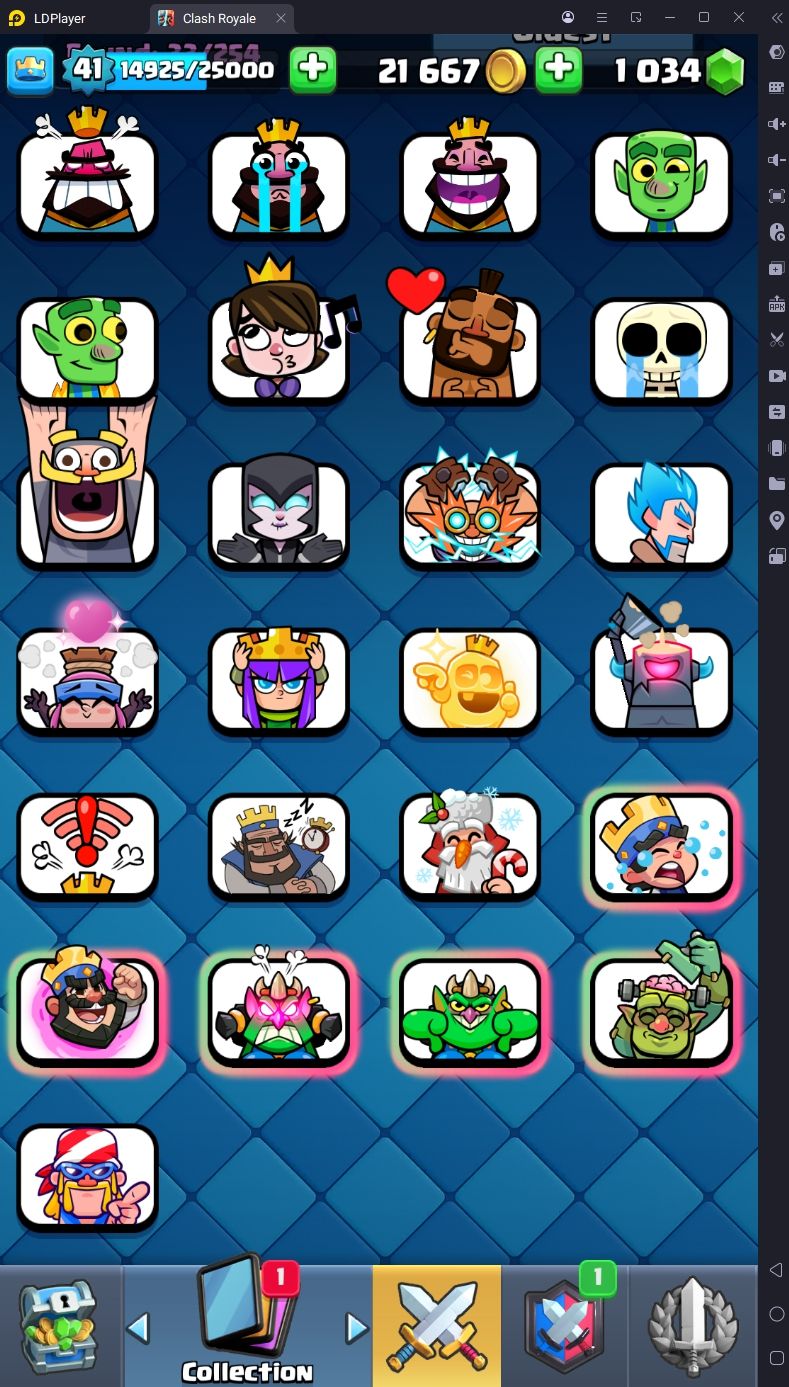Open the Collection tab
This screenshot has height=1387, width=789.
click(246, 1326)
